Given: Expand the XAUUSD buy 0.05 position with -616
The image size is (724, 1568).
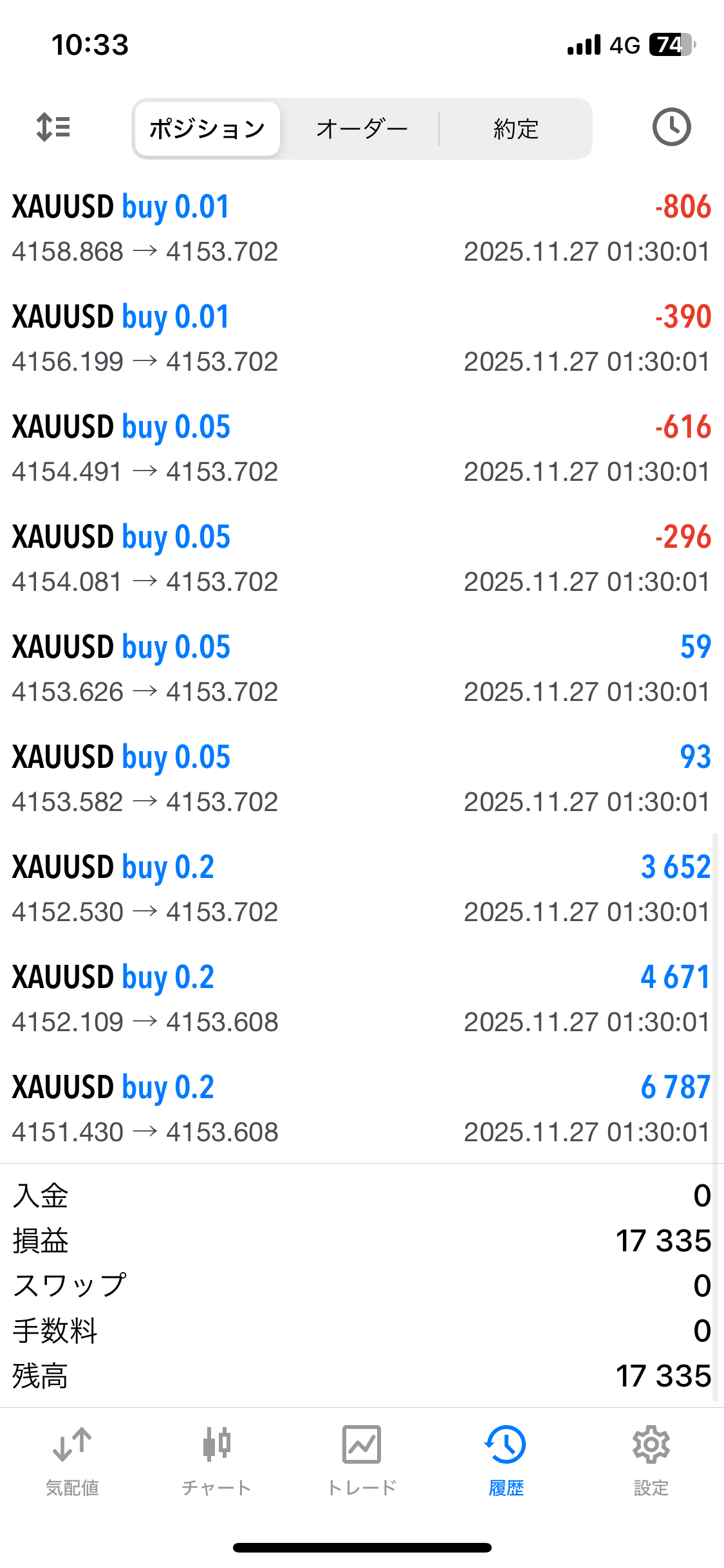Looking at the screenshot, I should (x=362, y=449).
